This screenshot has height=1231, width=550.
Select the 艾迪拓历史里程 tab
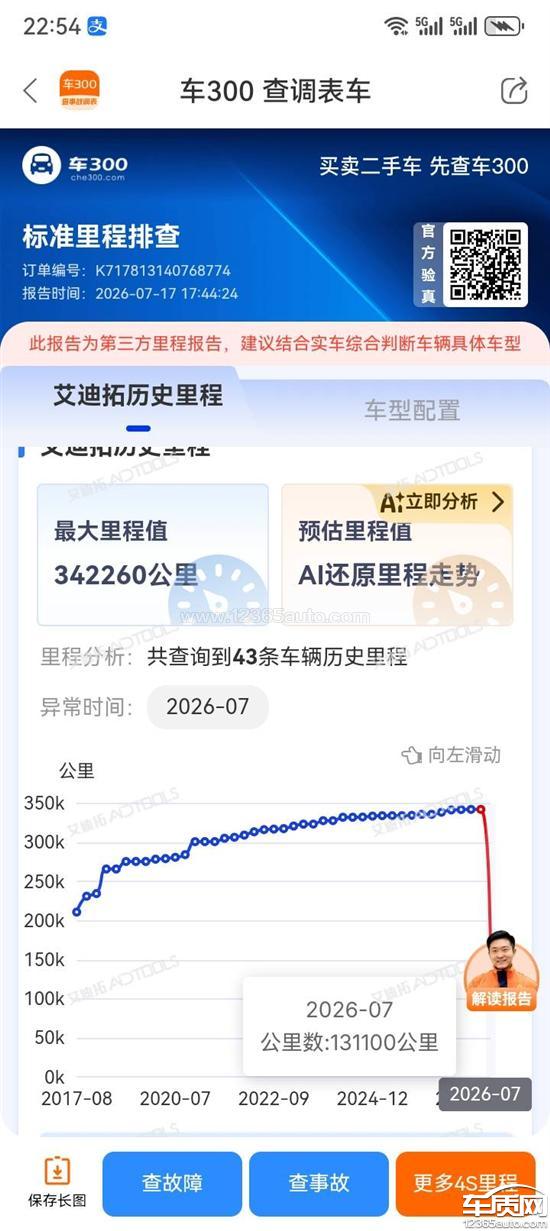tap(138, 395)
